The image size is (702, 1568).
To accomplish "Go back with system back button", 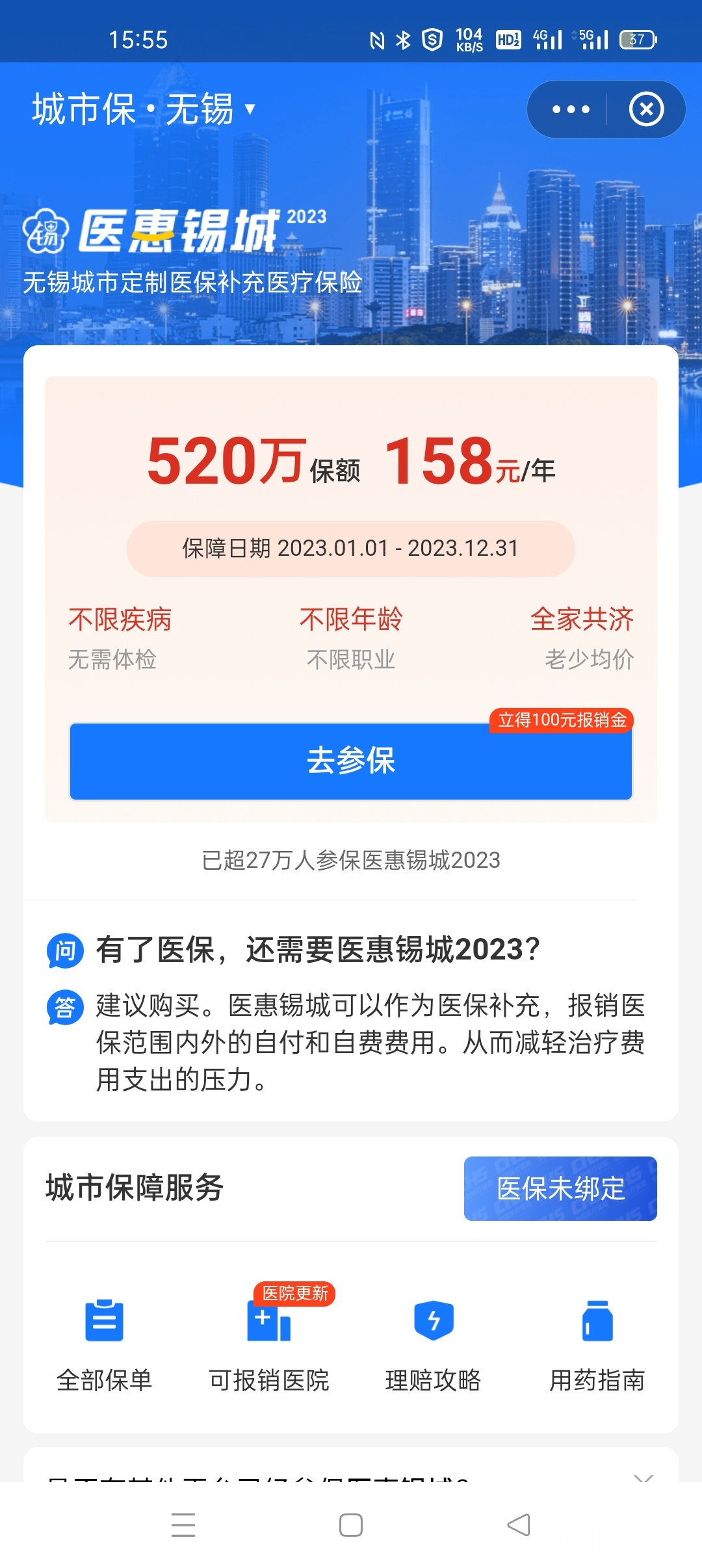I will (519, 1524).
